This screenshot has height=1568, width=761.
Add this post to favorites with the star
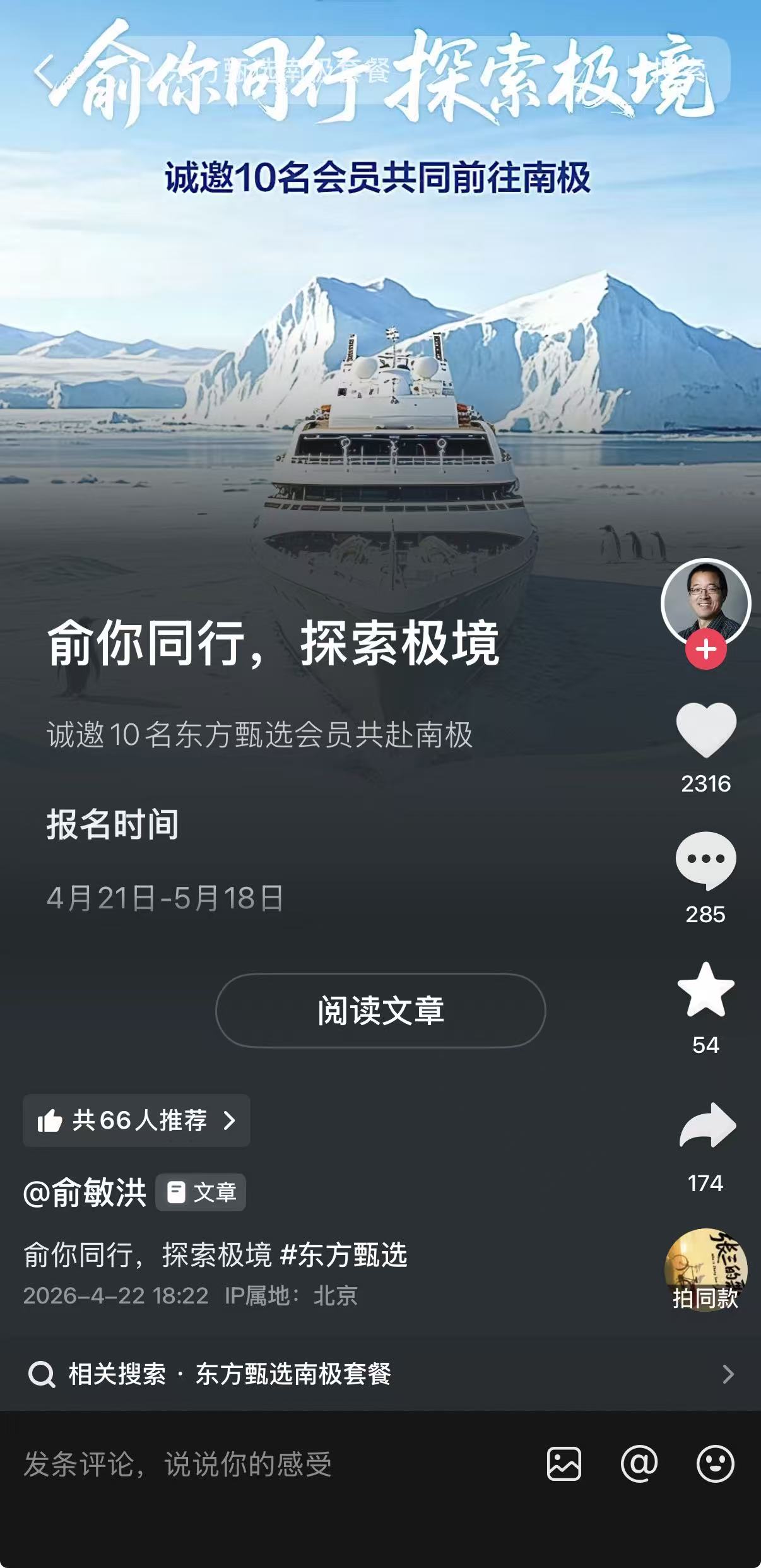tap(705, 990)
